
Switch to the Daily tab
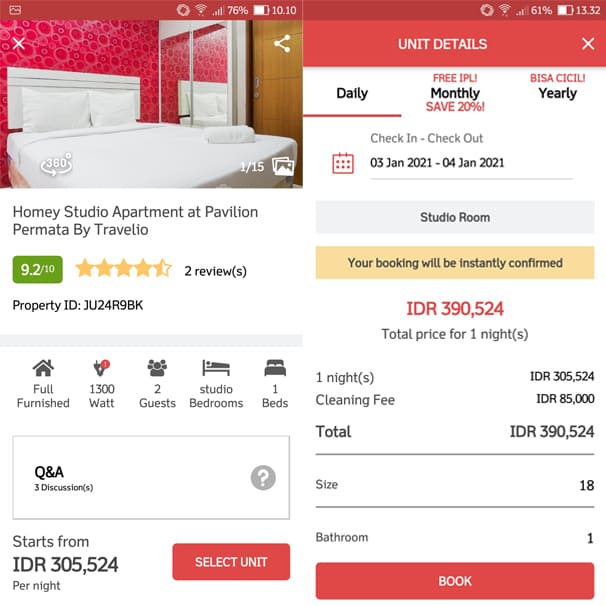352,93
